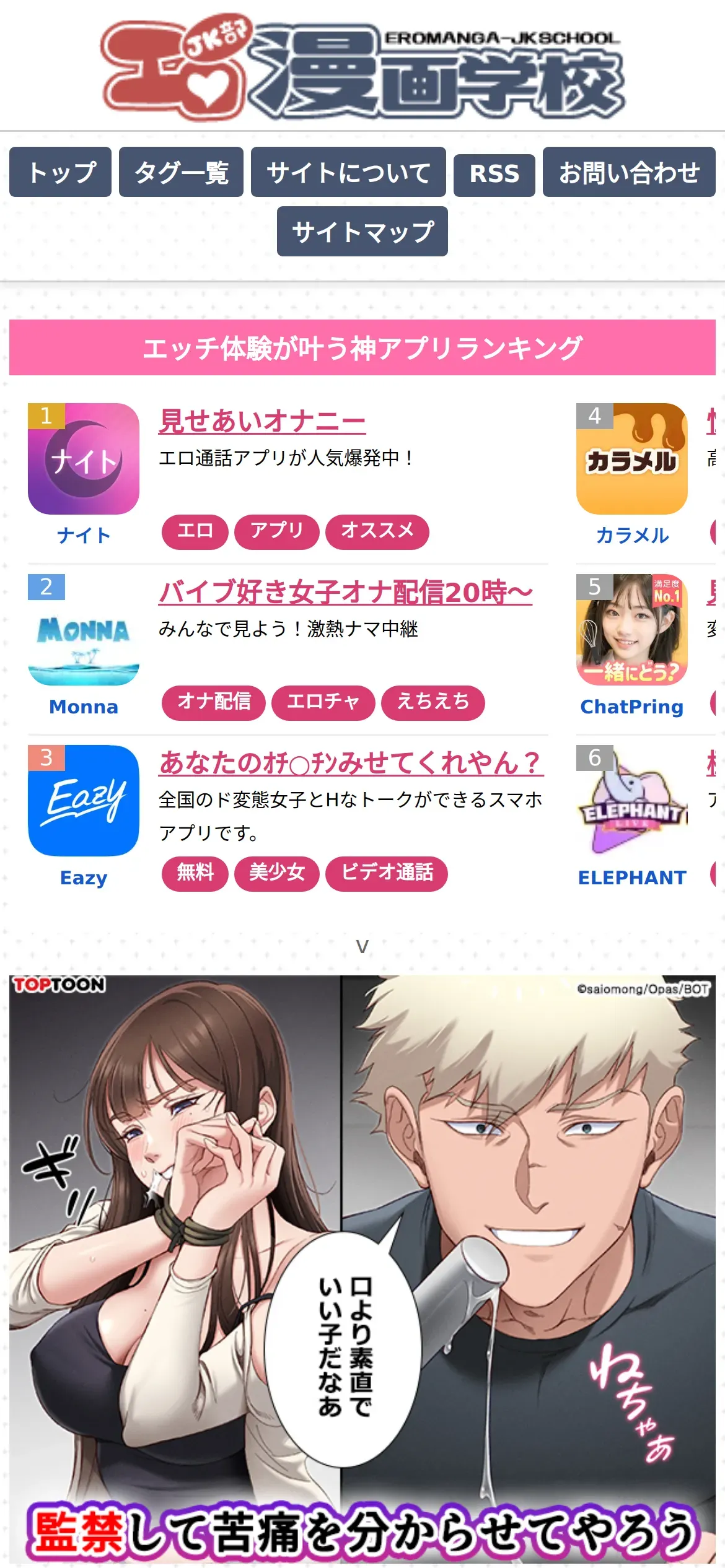The height and width of the screenshot is (1568, 725).
Task: Expand the ranking list with the v arrow
Action: pyautogui.click(x=362, y=946)
